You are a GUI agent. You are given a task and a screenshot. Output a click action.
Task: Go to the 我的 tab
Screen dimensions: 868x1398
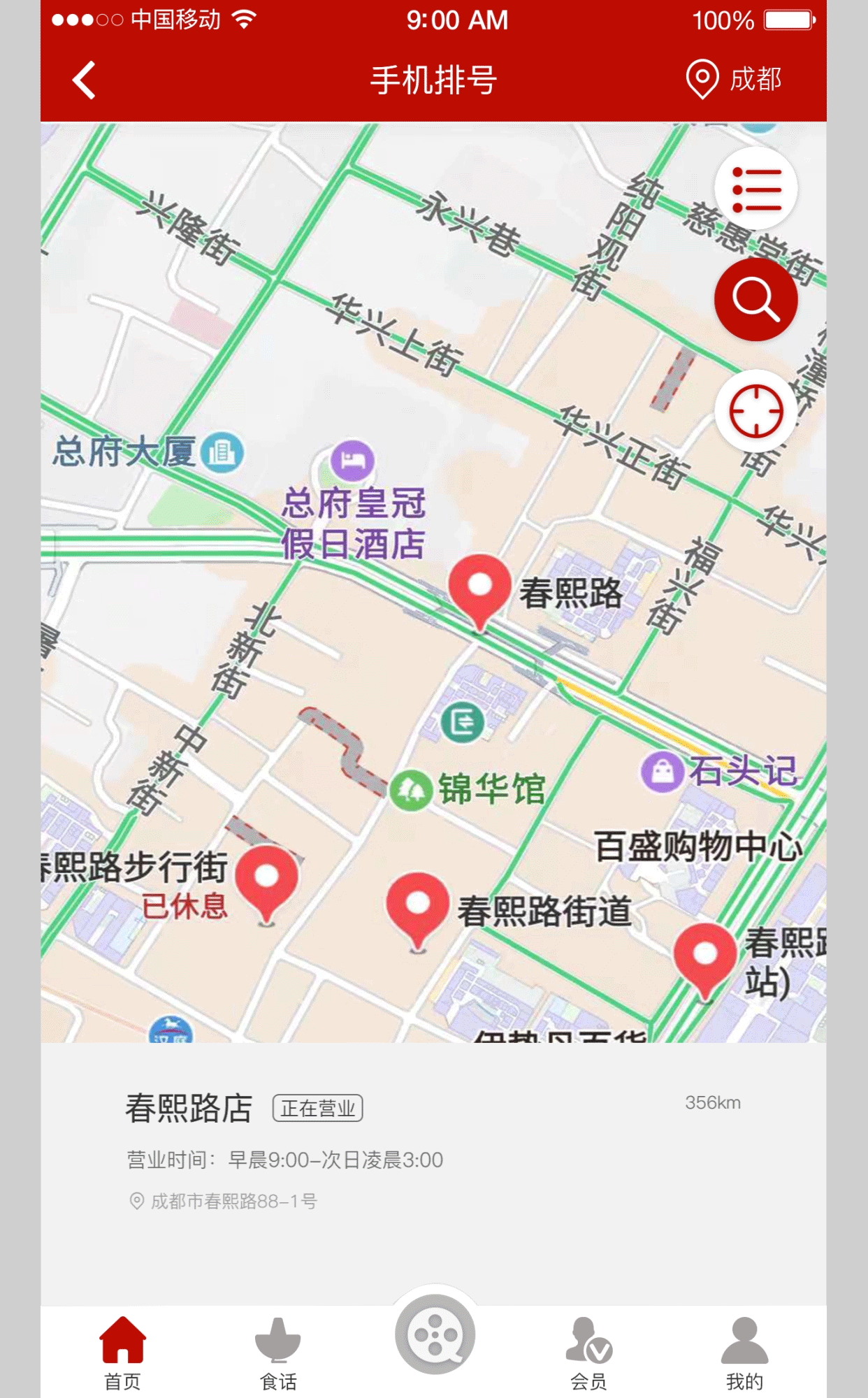(745, 1353)
